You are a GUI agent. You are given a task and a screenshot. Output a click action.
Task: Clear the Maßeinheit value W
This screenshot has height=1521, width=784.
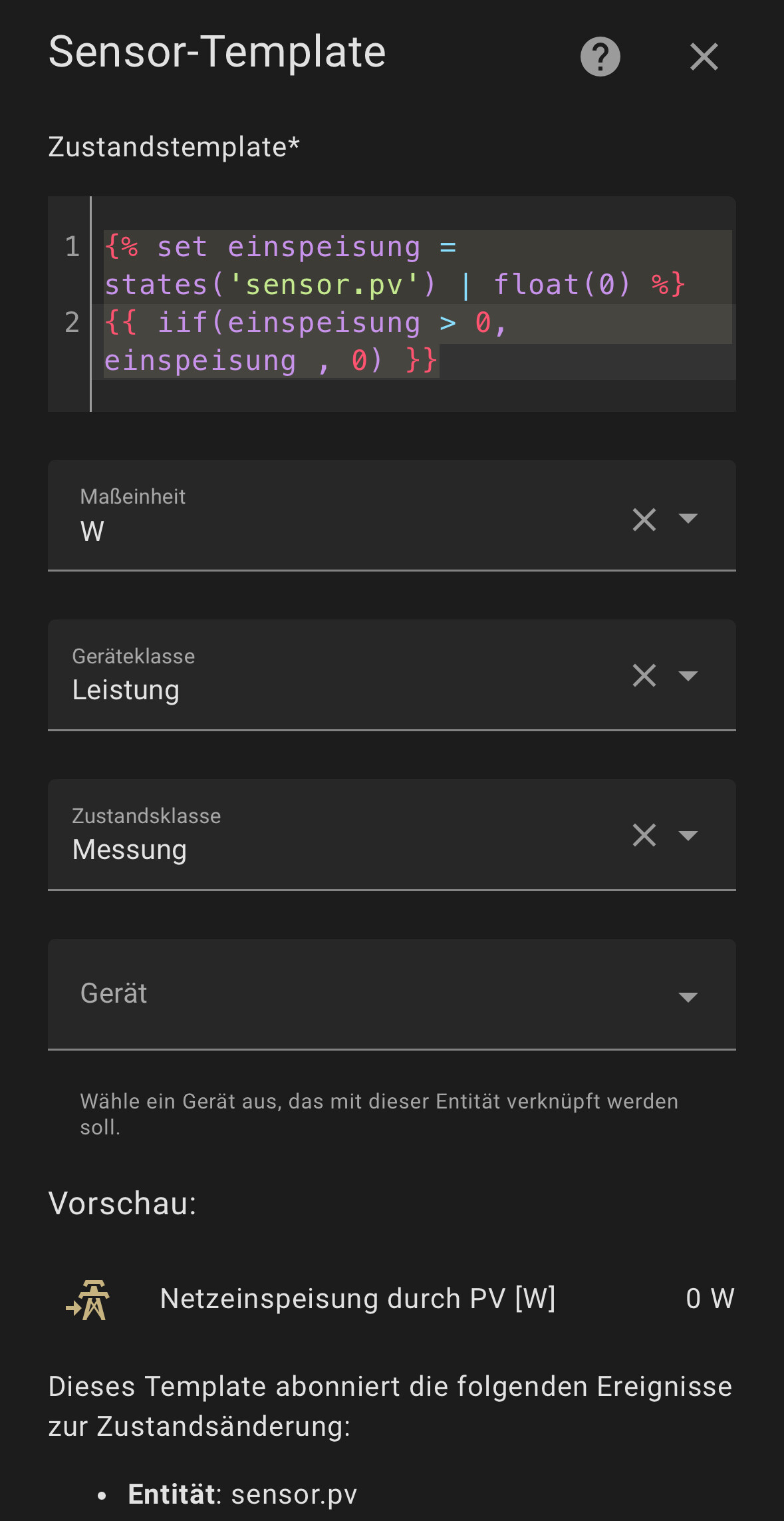[644, 519]
